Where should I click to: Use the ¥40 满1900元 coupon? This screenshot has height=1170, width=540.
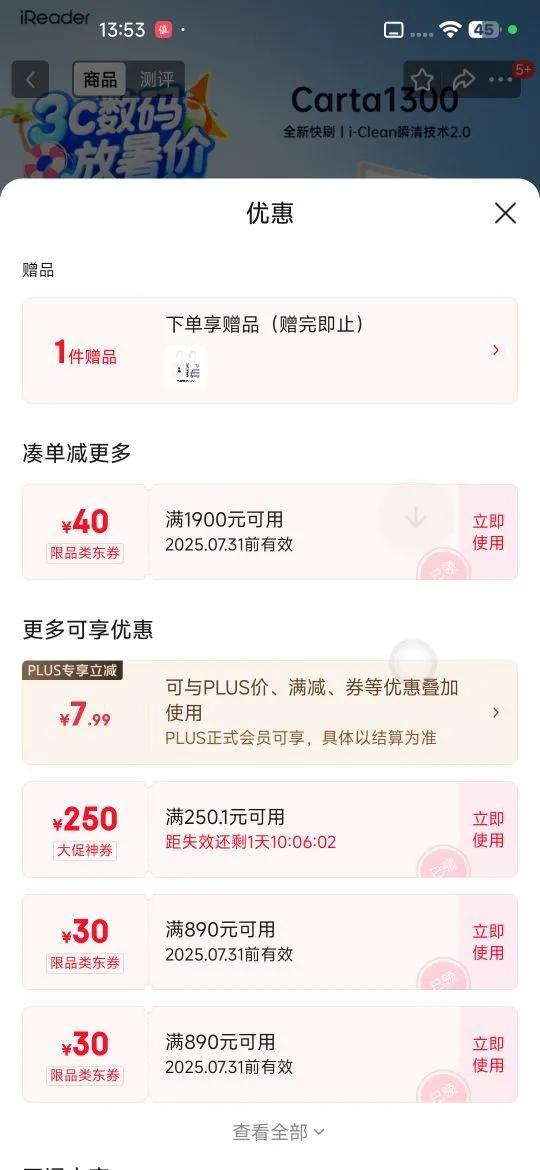pos(488,532)
